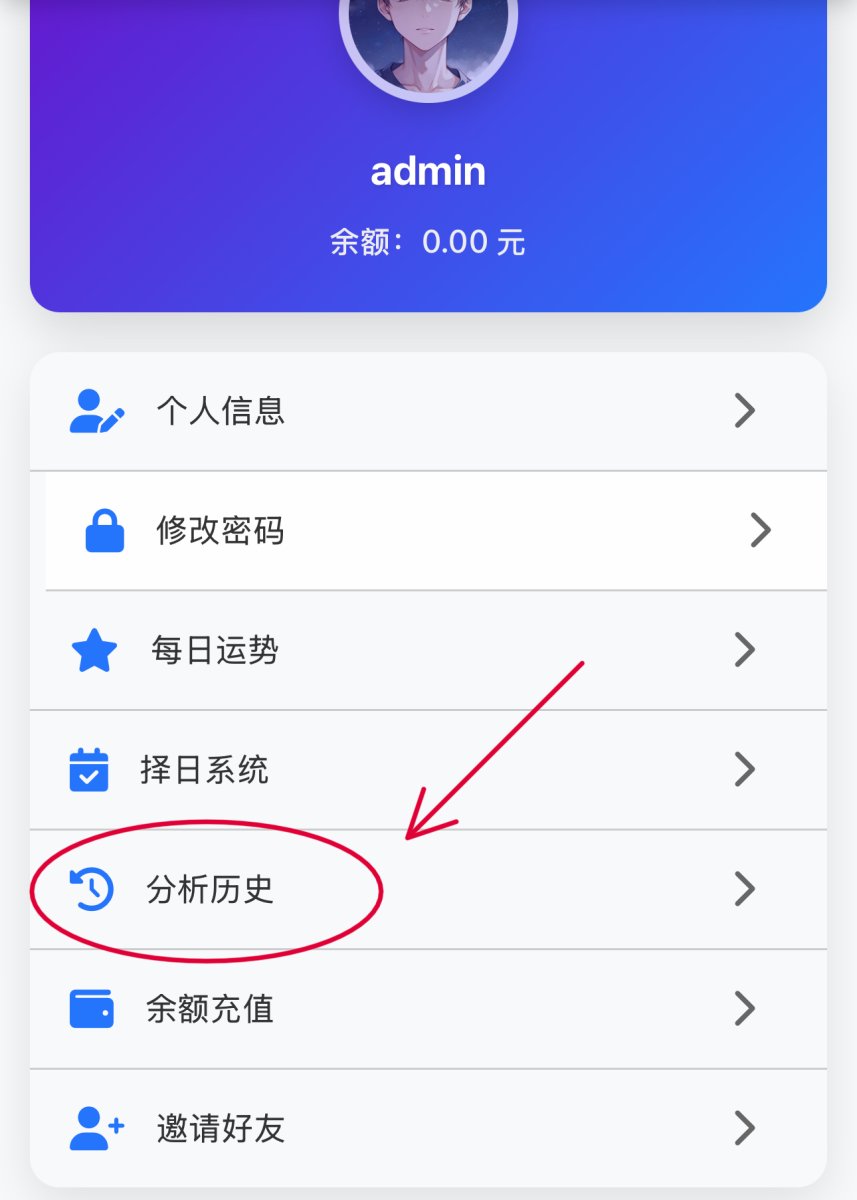View 分析历史 history
857x1200 pixels.
coord(428,889)
